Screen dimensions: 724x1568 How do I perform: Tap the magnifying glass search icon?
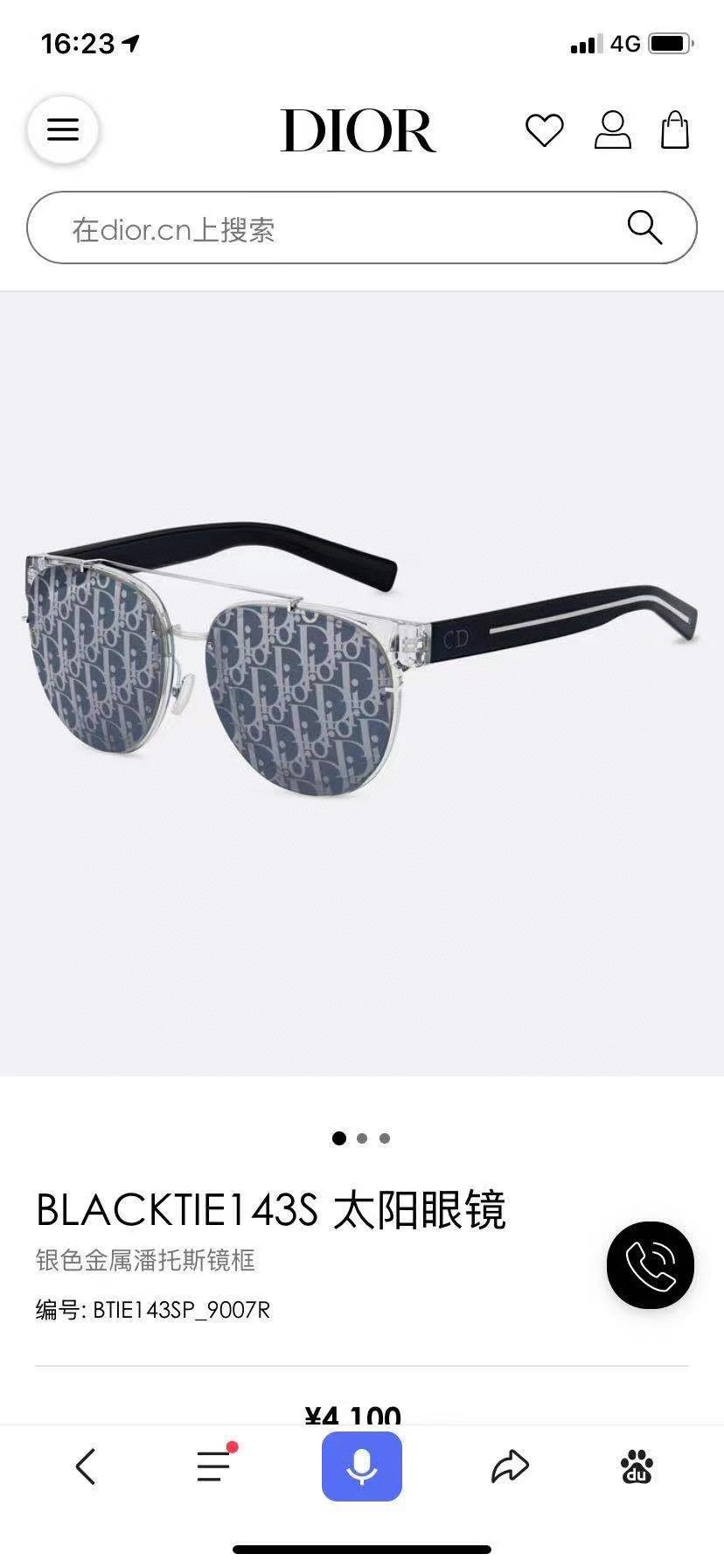pos(644,227)
